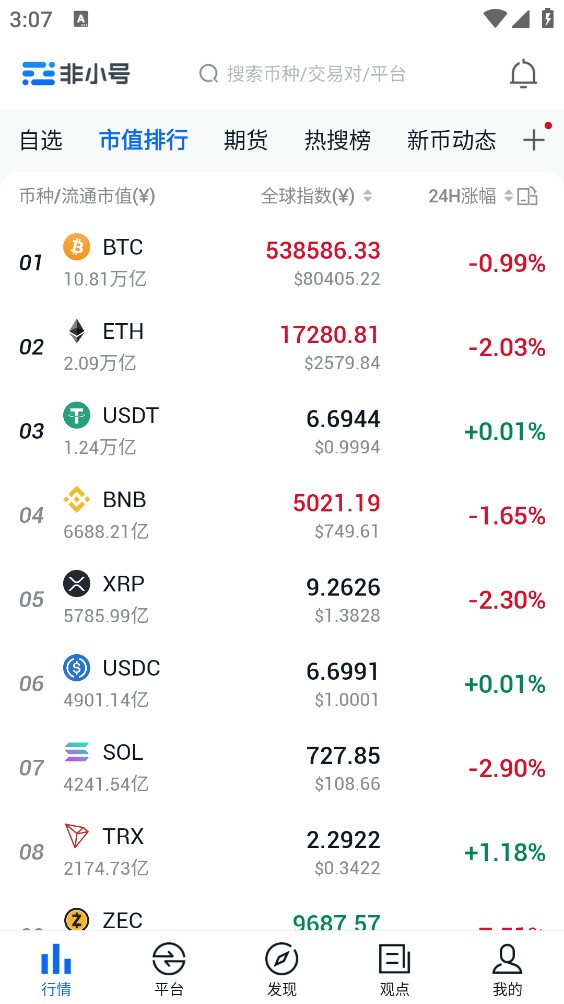Open the USDT coin details
This screenshot has height=1004, width=564.
click(282, 431)
